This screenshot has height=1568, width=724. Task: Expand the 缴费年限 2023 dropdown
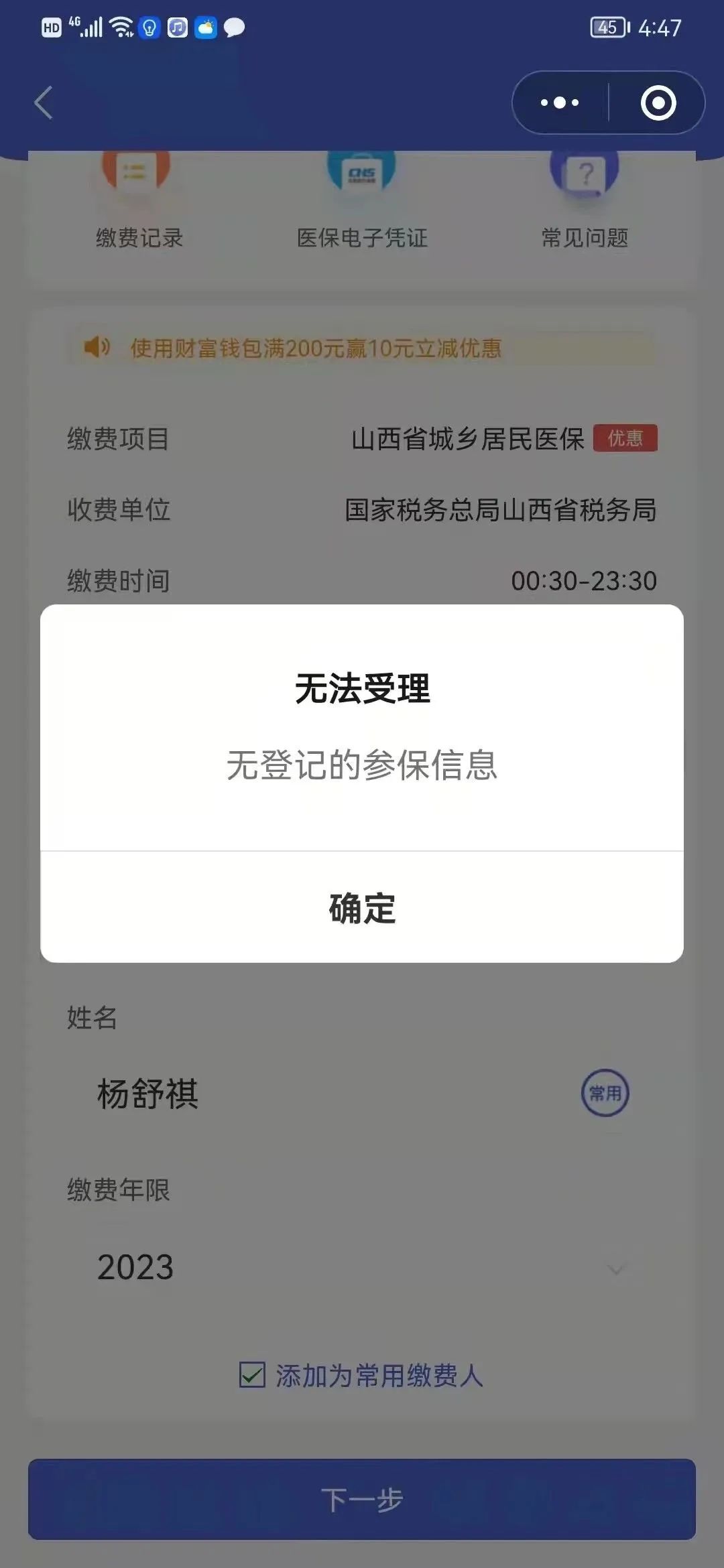[x=362, y=1268]
